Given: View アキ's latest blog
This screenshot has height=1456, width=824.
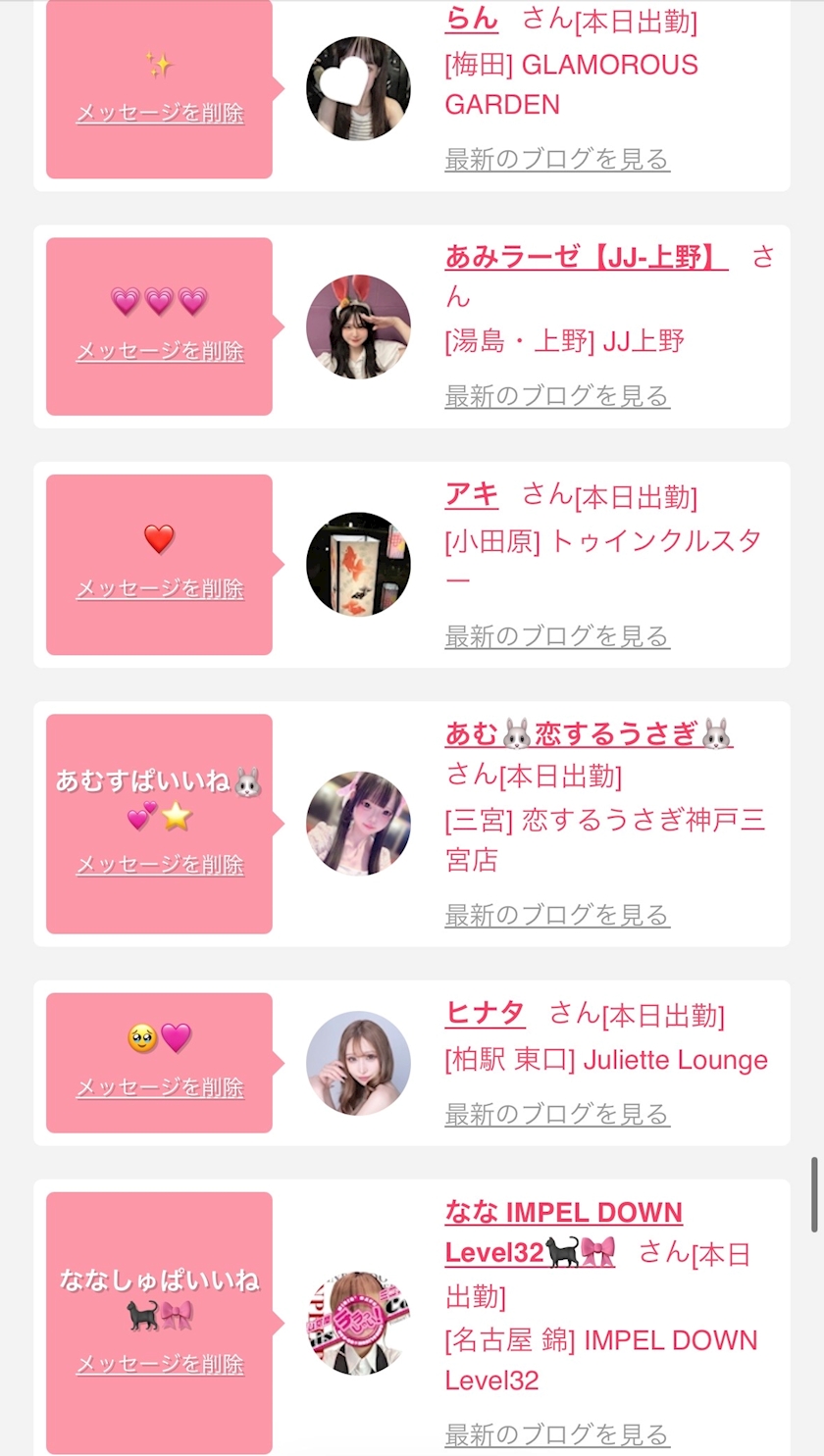Looking at the screenshot, I should pyautogui.click(x=557, y=636).
